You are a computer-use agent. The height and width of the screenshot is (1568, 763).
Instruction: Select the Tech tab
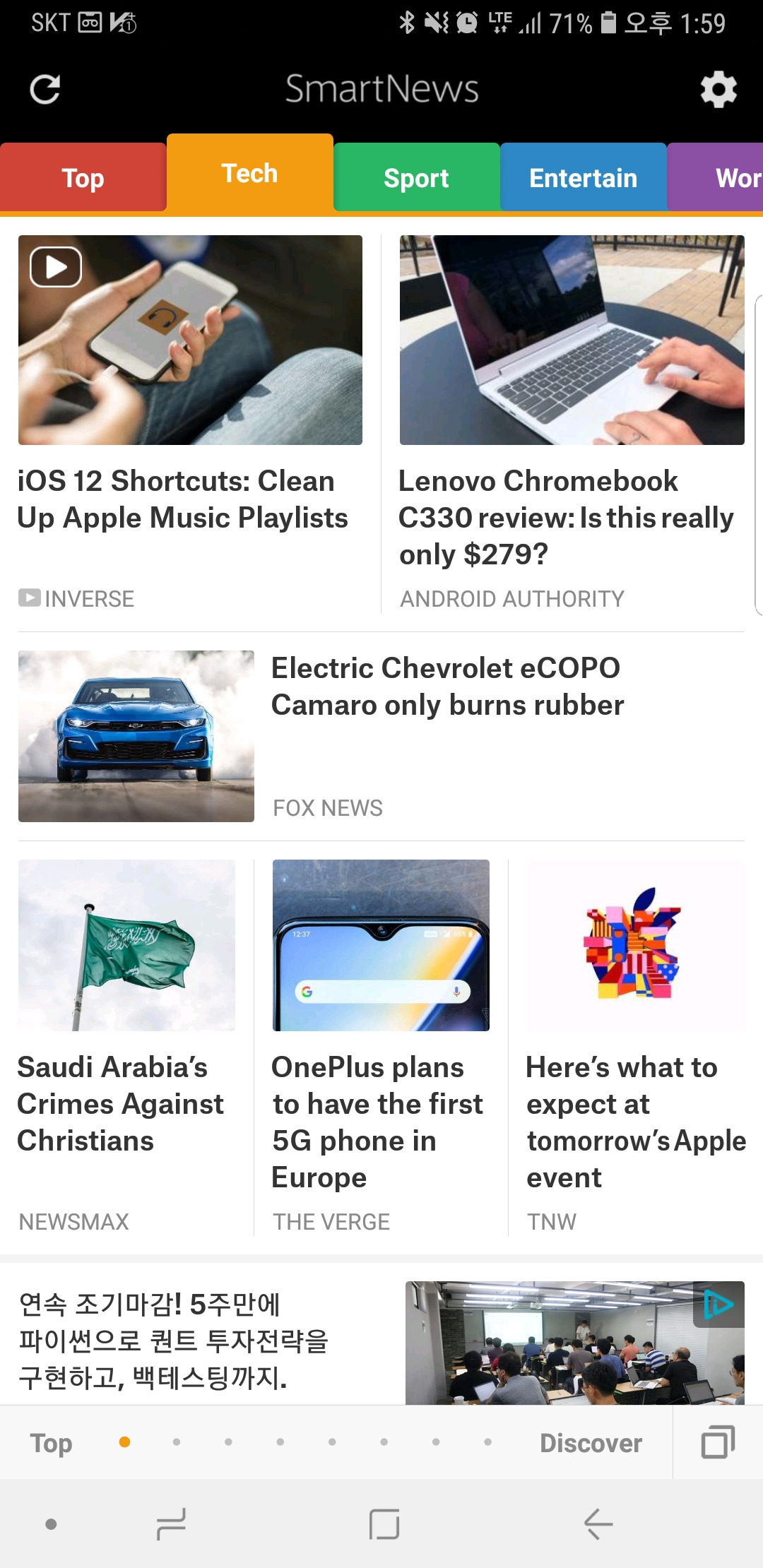(x=249, y=174)
